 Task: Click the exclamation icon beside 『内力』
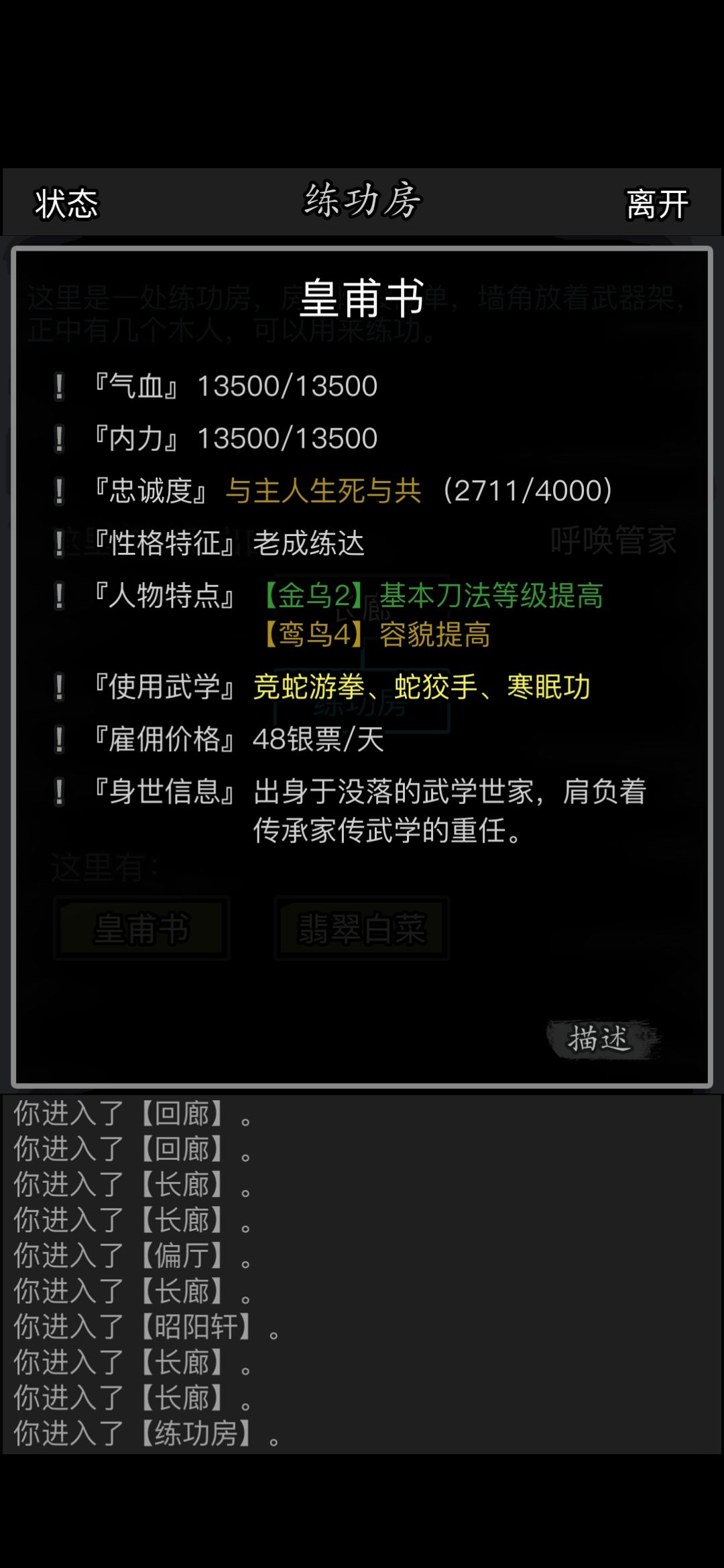tap(60, 438)
